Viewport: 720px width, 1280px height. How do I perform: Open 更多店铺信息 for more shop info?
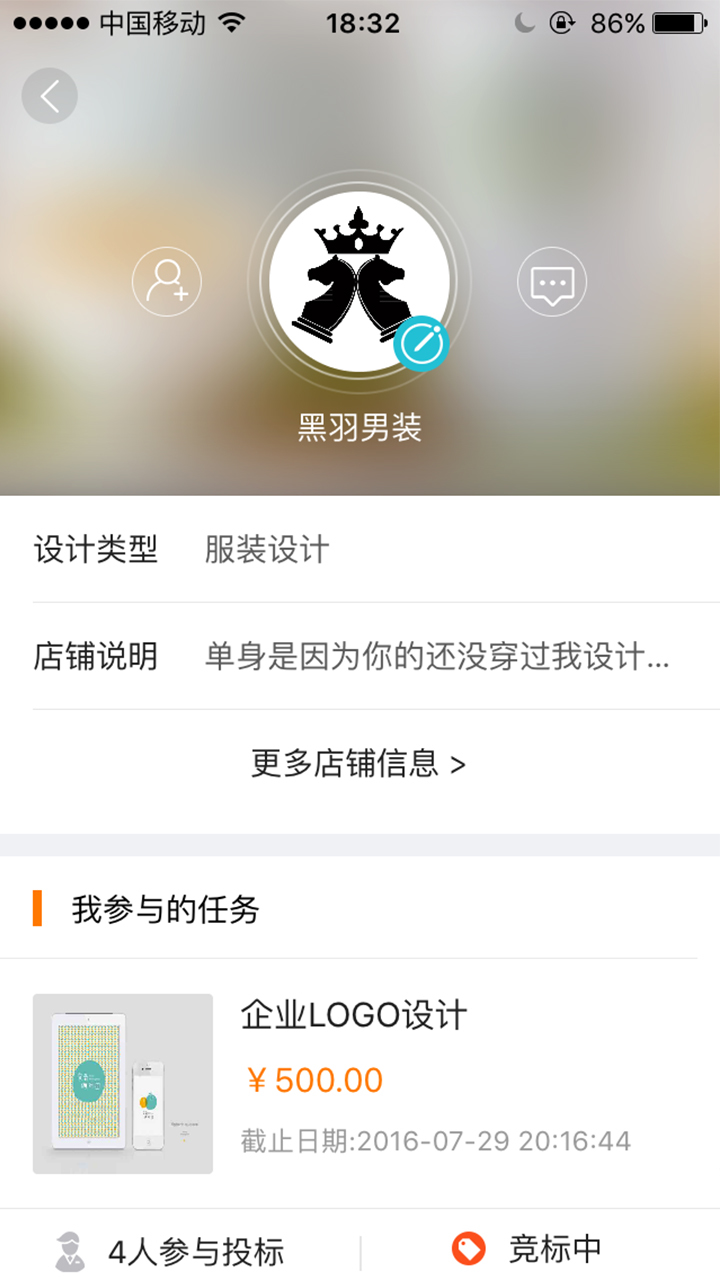[x=359, y=764]
